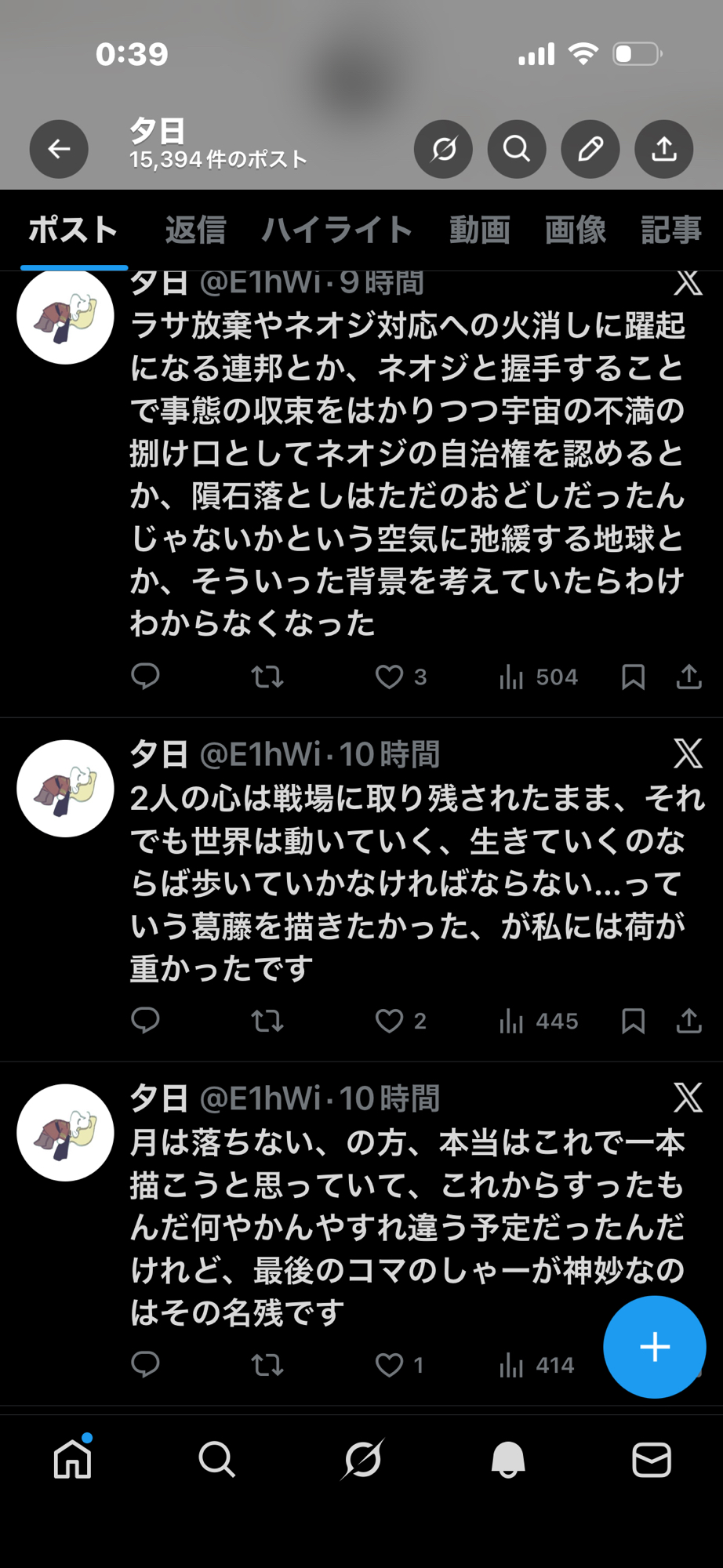This screenshot has width=723, height=1568.
Task: Open the messages envelope tab
Action: 652,1460
